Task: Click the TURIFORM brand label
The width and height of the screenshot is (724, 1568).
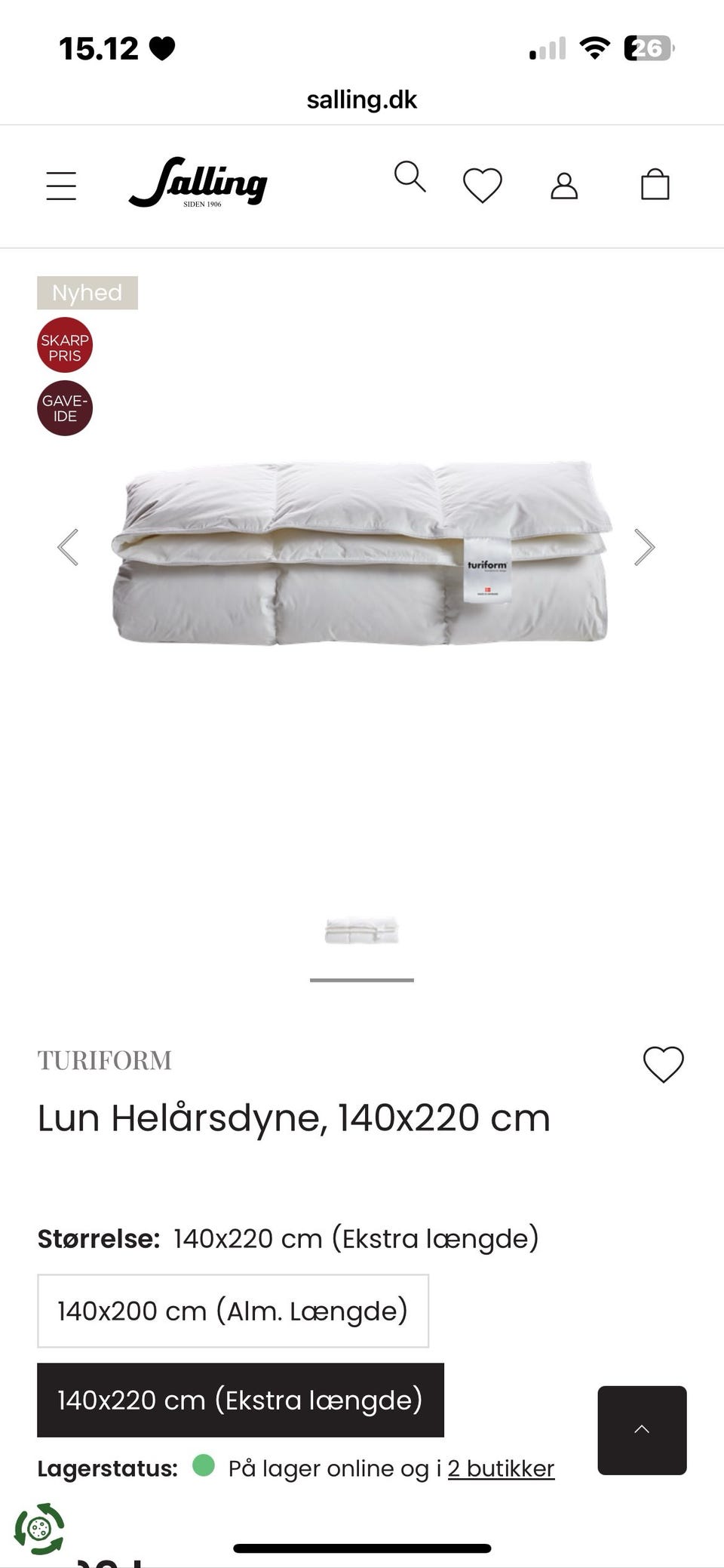Action: (105, 1060)
